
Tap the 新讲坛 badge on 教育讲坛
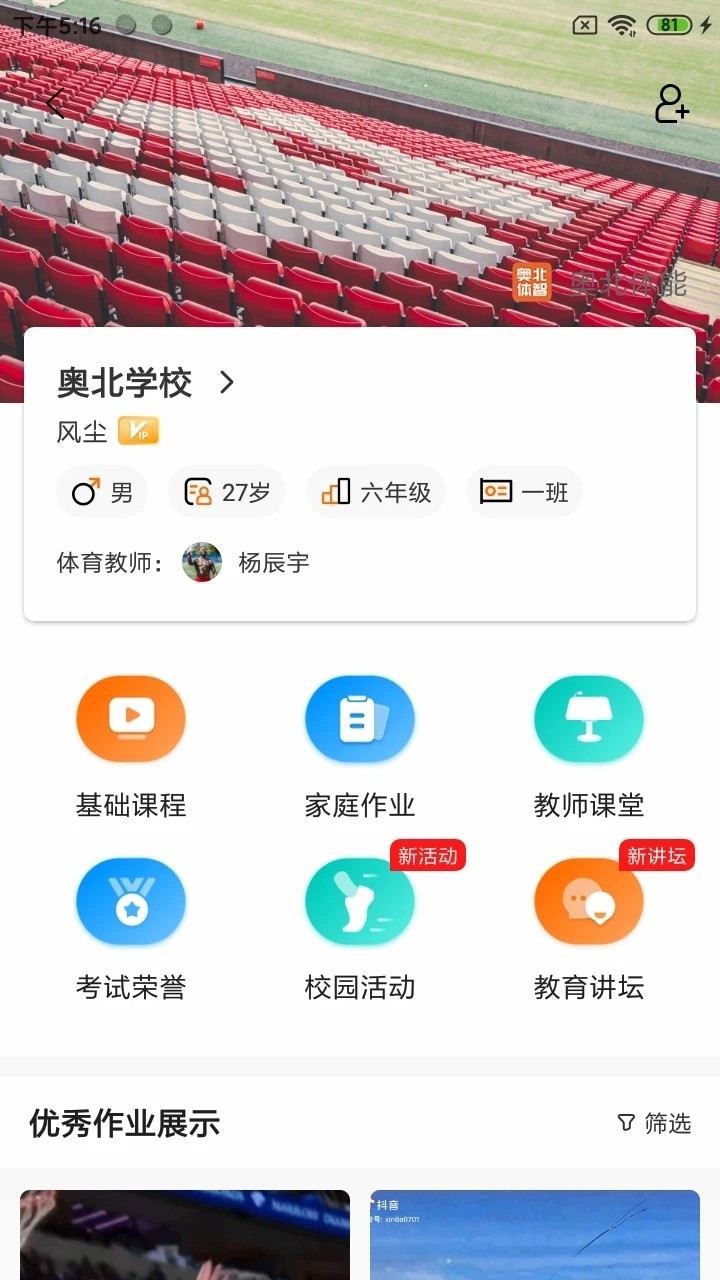coord(656,856)
